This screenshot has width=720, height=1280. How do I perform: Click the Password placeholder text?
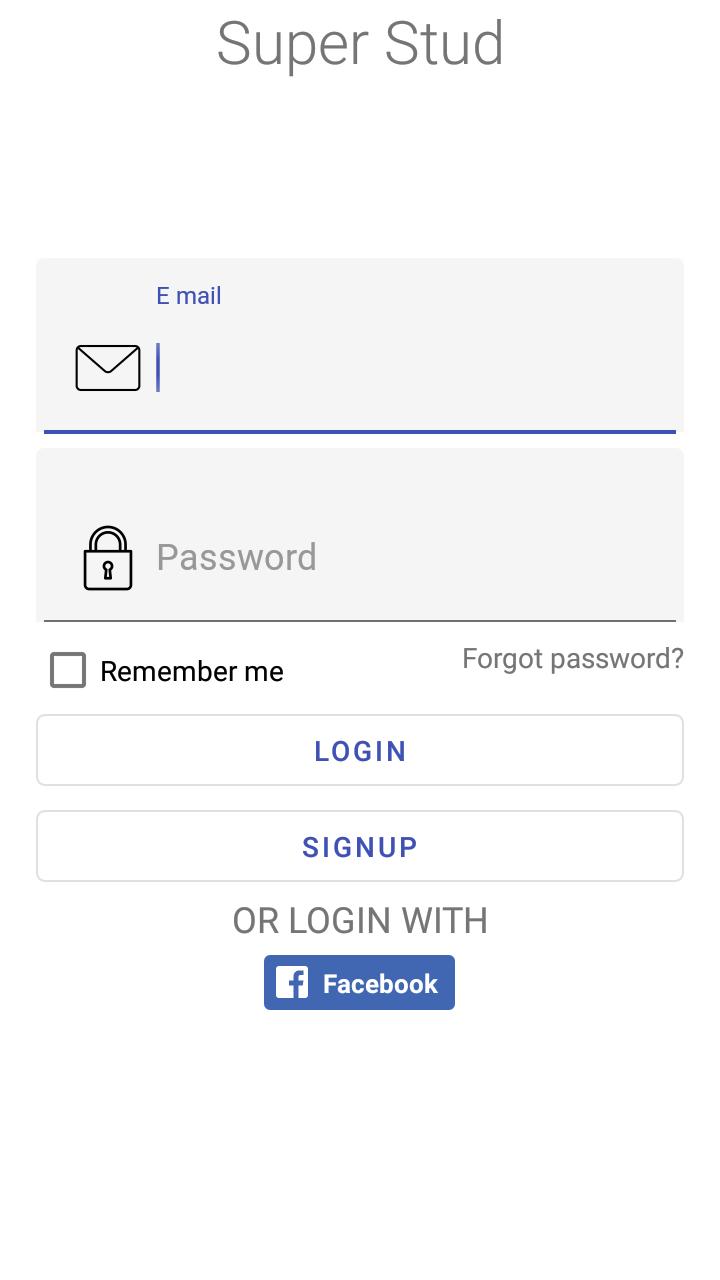tap(236, 557)
